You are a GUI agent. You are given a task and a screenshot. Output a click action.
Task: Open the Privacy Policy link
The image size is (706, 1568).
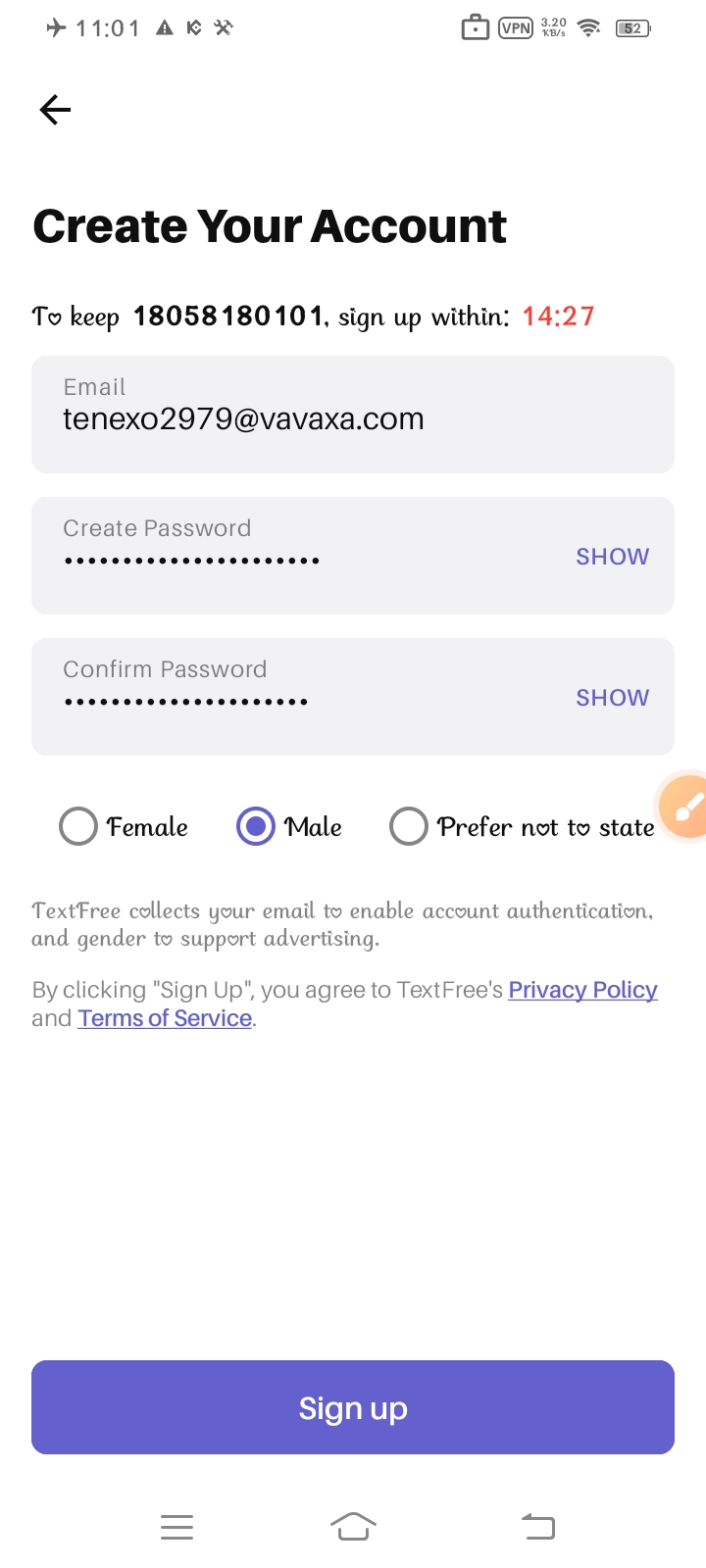(x=582, y=990)
